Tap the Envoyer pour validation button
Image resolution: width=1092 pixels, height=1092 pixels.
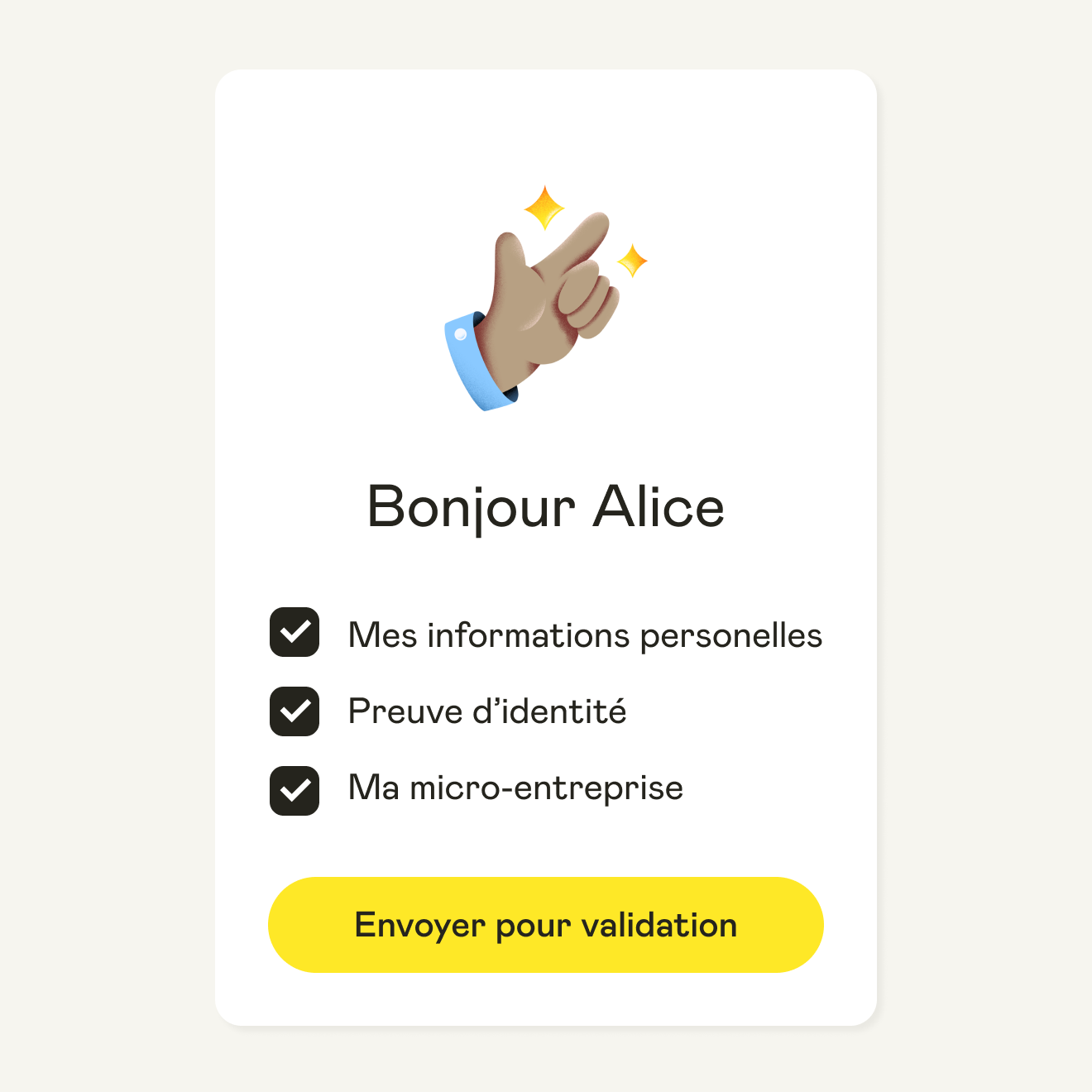(x=545, y=924)
